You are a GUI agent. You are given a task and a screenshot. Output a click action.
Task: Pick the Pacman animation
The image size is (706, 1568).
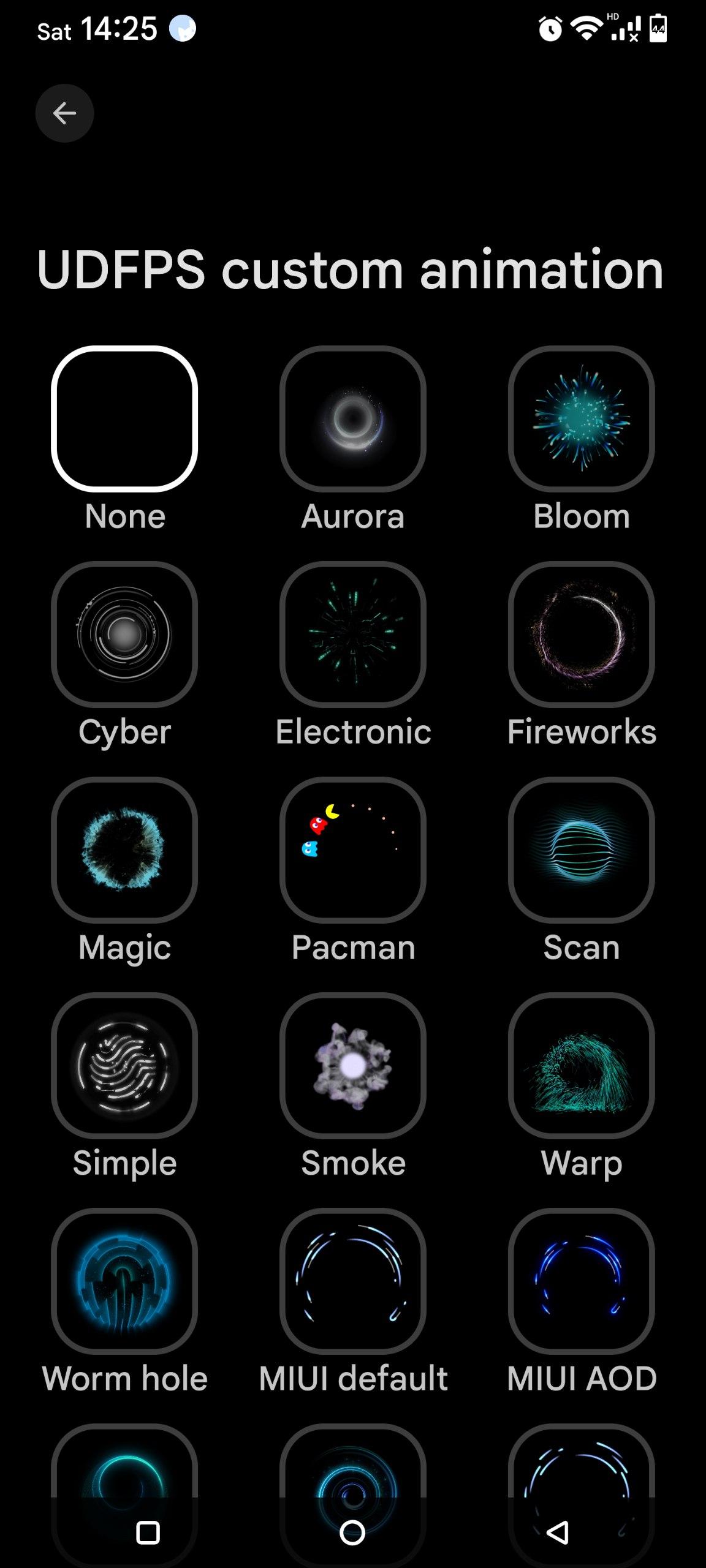coord(353,850)
